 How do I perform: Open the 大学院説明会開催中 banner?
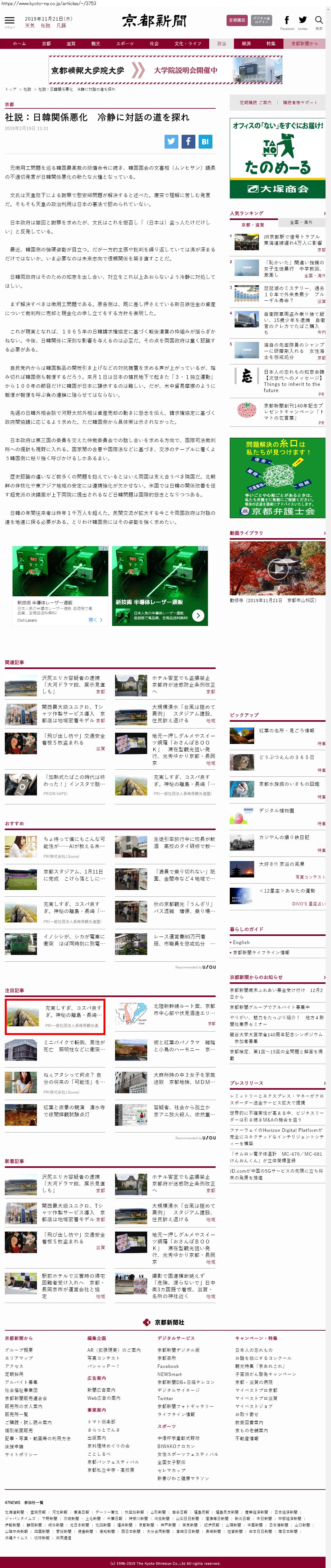pos(165,71)
